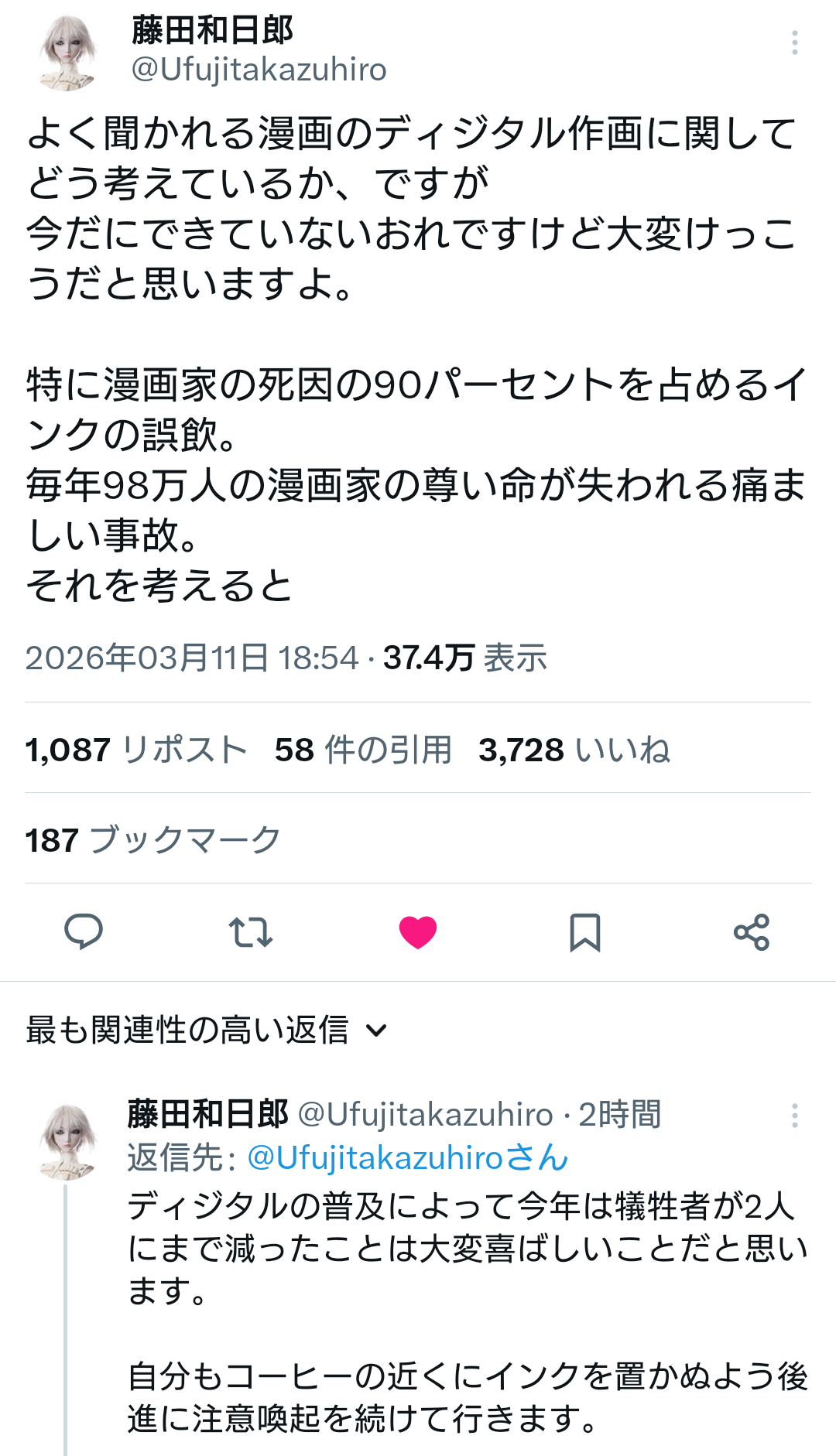Repost this tweet

251,931
